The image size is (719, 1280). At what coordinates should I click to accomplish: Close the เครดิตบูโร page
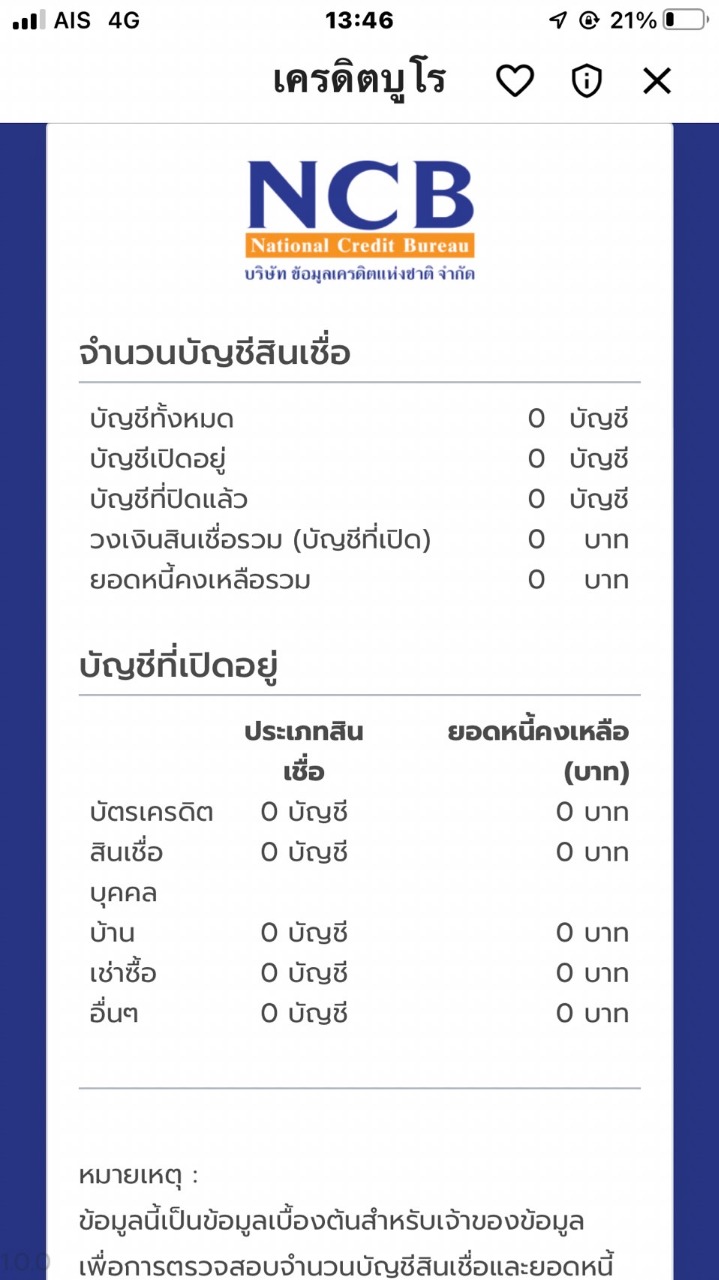[x=657, y=81]
